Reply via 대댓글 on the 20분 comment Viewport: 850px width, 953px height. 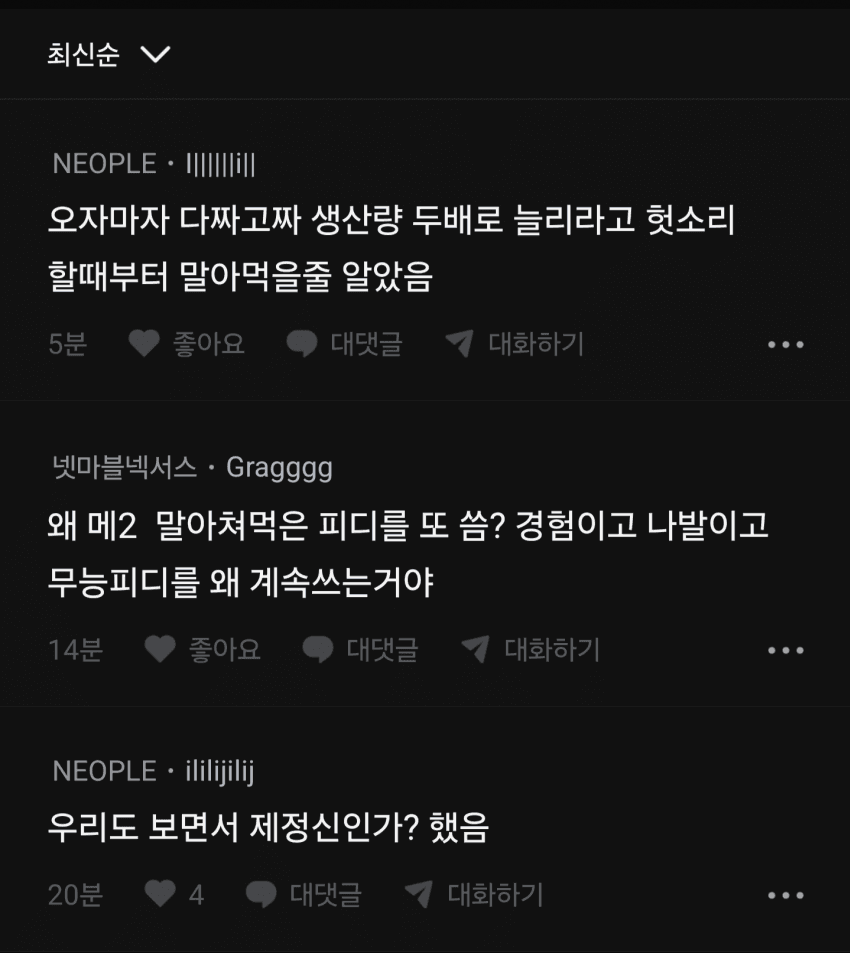click(x=304, y=894)
